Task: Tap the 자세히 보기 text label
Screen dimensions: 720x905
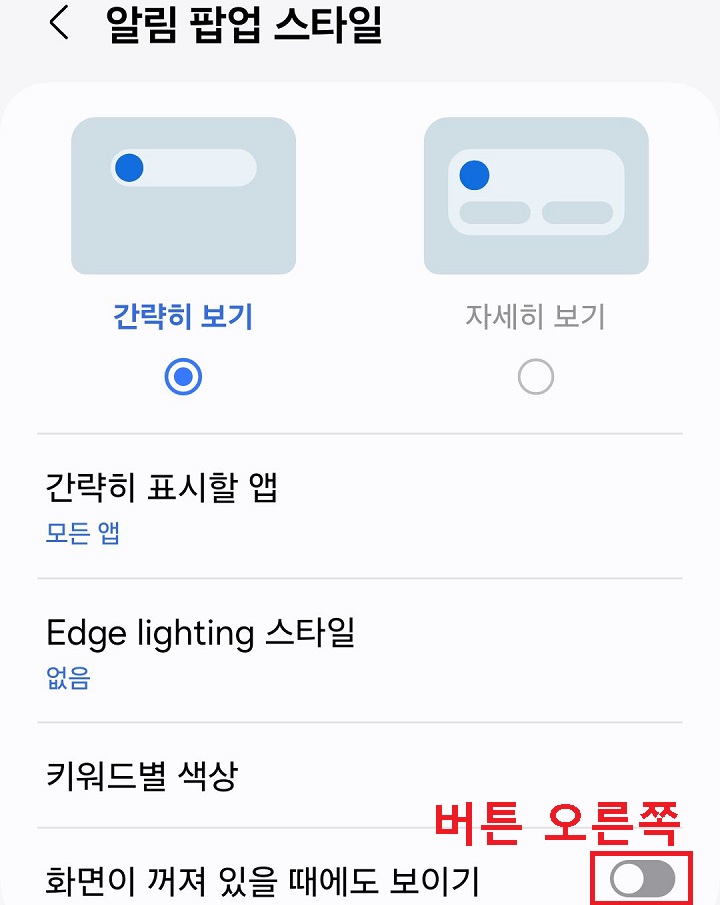Action: click(x=536, y=315)
